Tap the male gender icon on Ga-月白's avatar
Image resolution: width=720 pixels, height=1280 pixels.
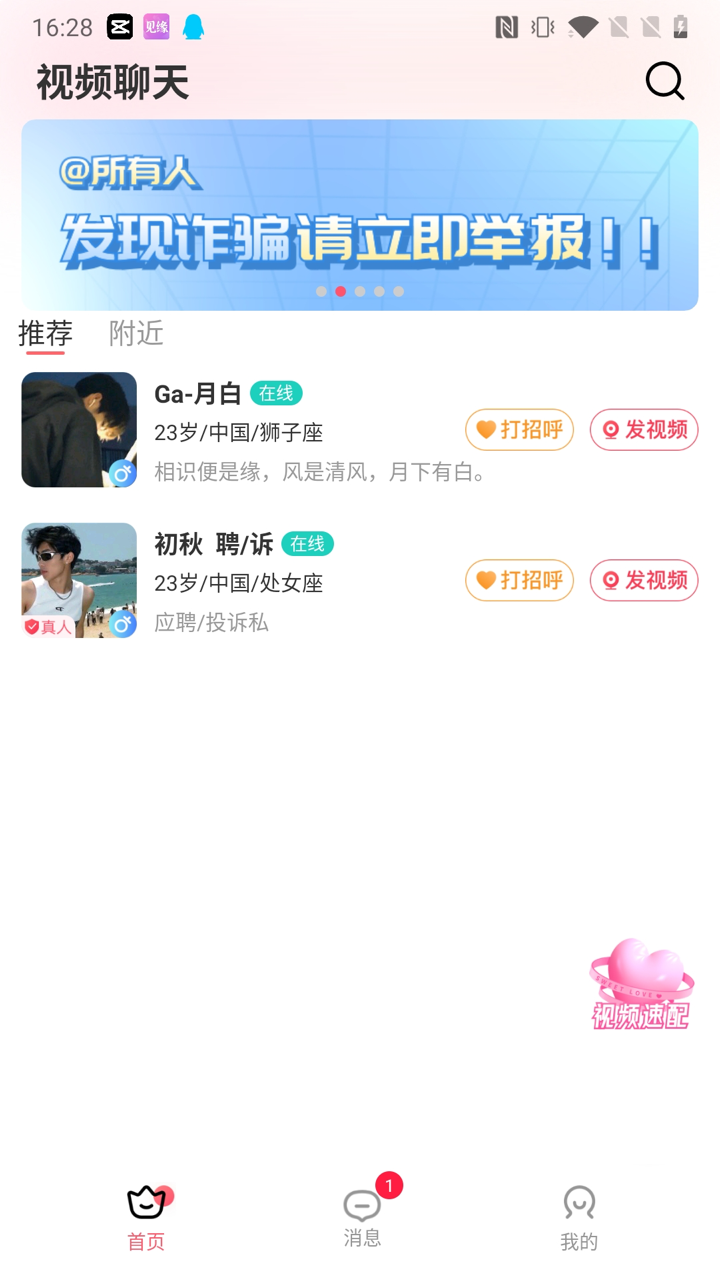click(x=124, y=473)
